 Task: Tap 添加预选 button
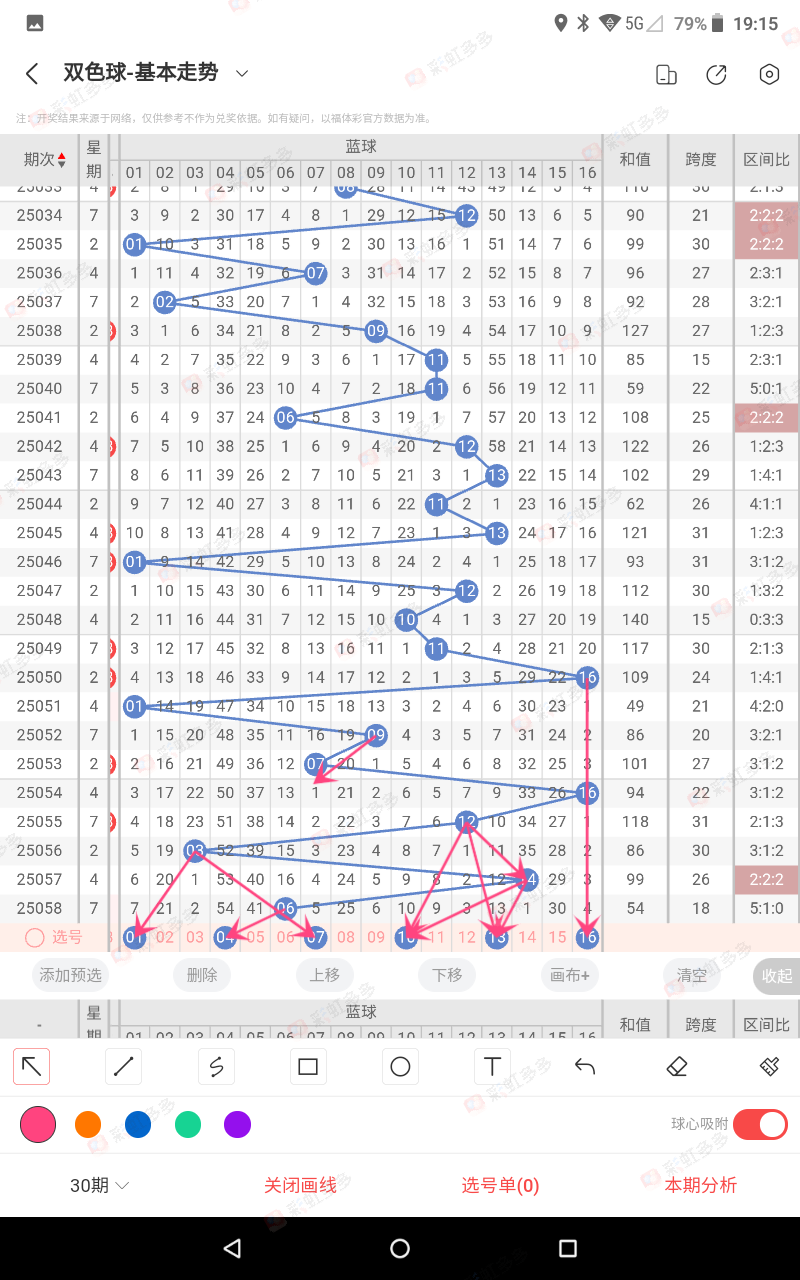click(x=71, y=974)
